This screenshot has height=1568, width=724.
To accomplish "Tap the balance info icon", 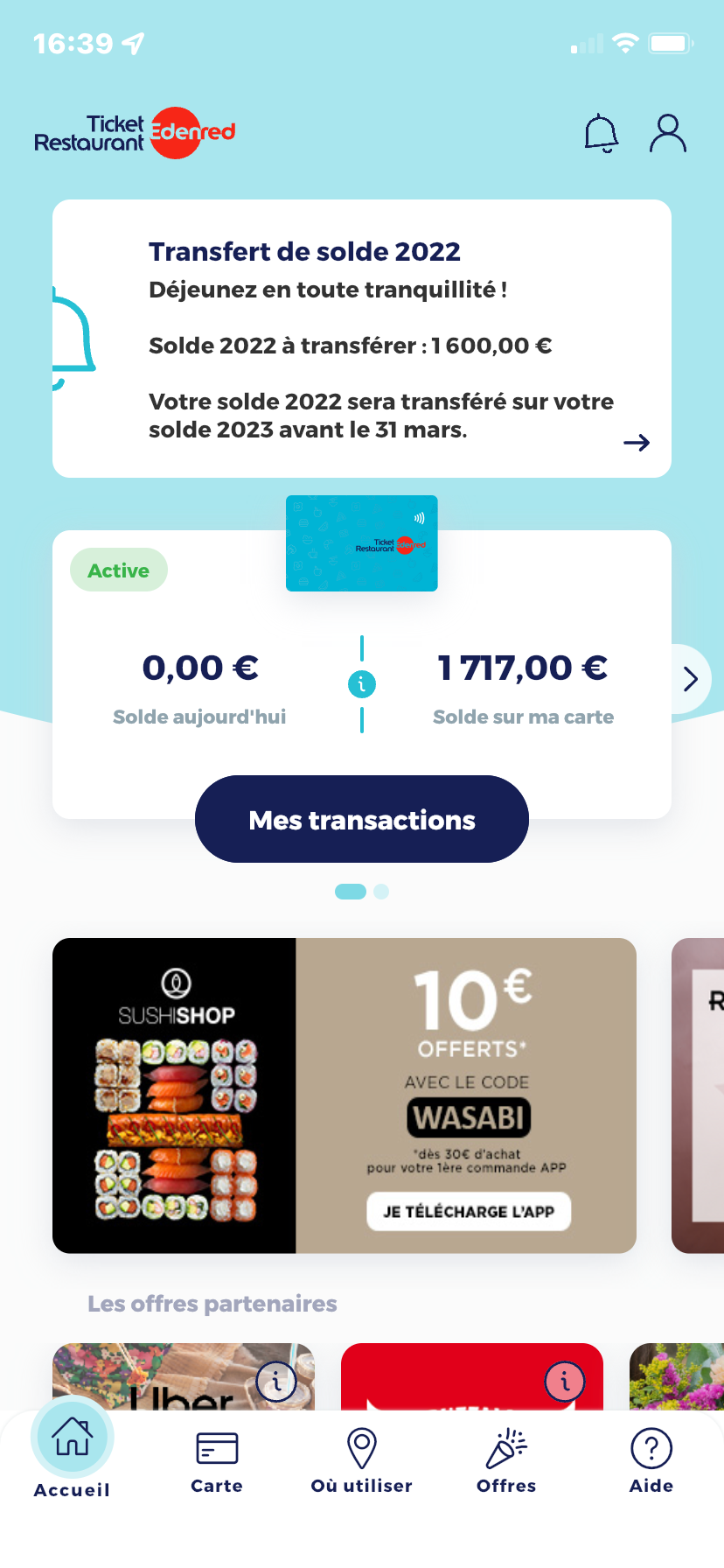I will (x=362, y=684).
